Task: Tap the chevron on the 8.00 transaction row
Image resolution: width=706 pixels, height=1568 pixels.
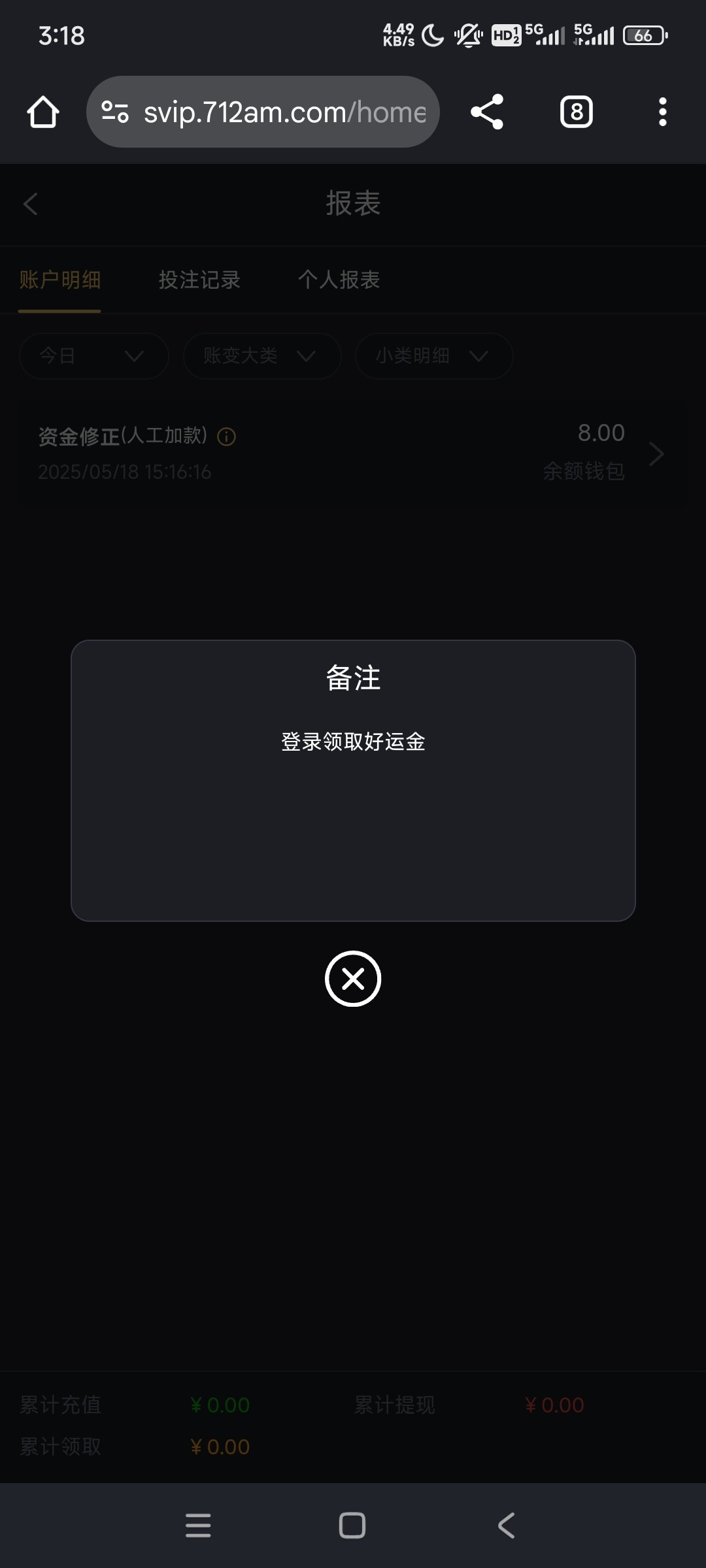Action: 656,453
